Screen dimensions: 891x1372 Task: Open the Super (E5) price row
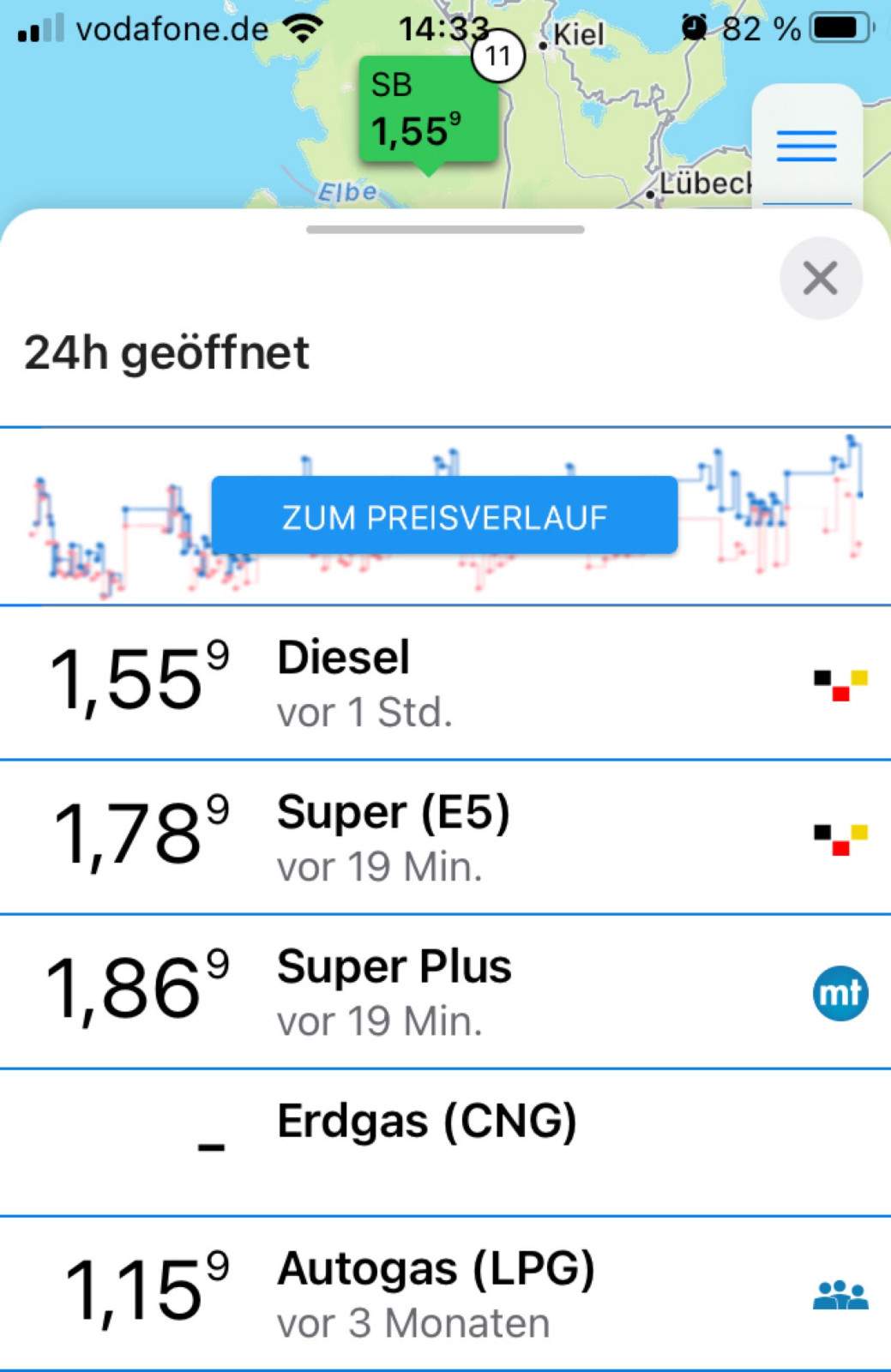pos(445,837)
